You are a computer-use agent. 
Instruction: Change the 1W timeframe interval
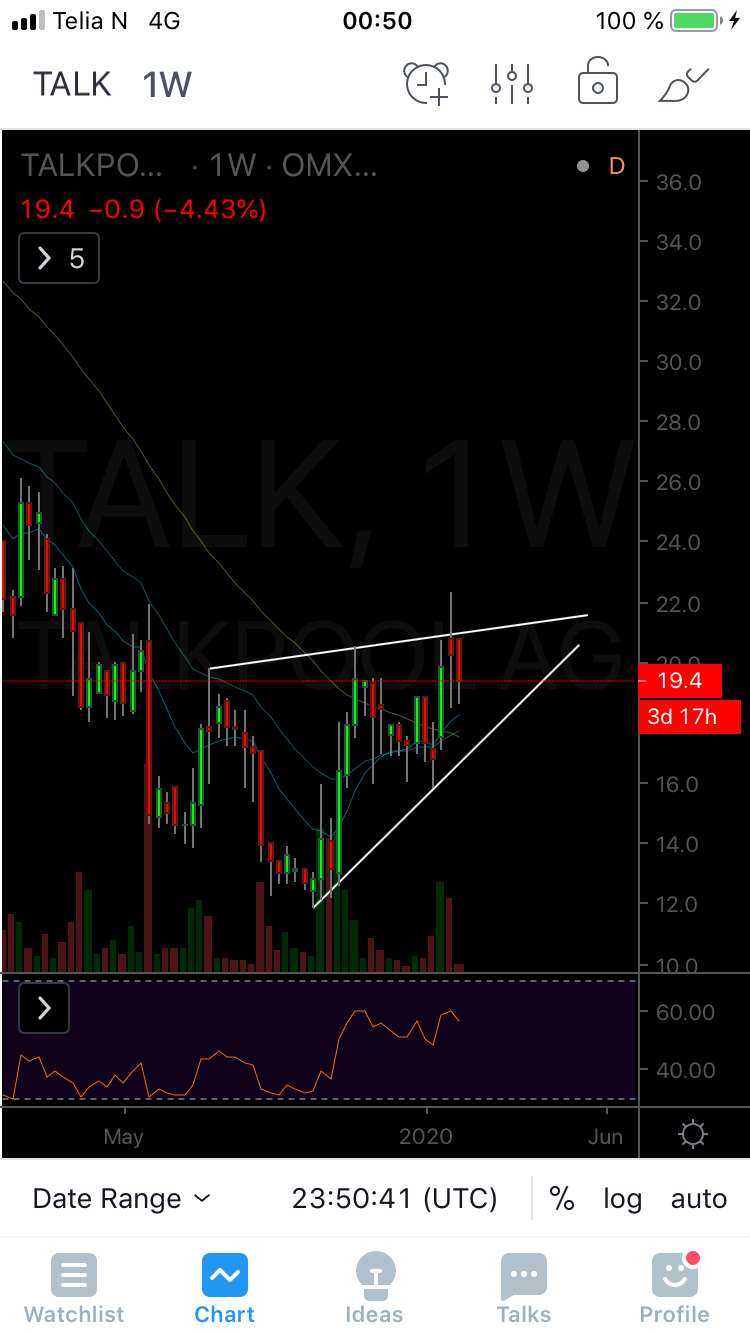[167, 84]
